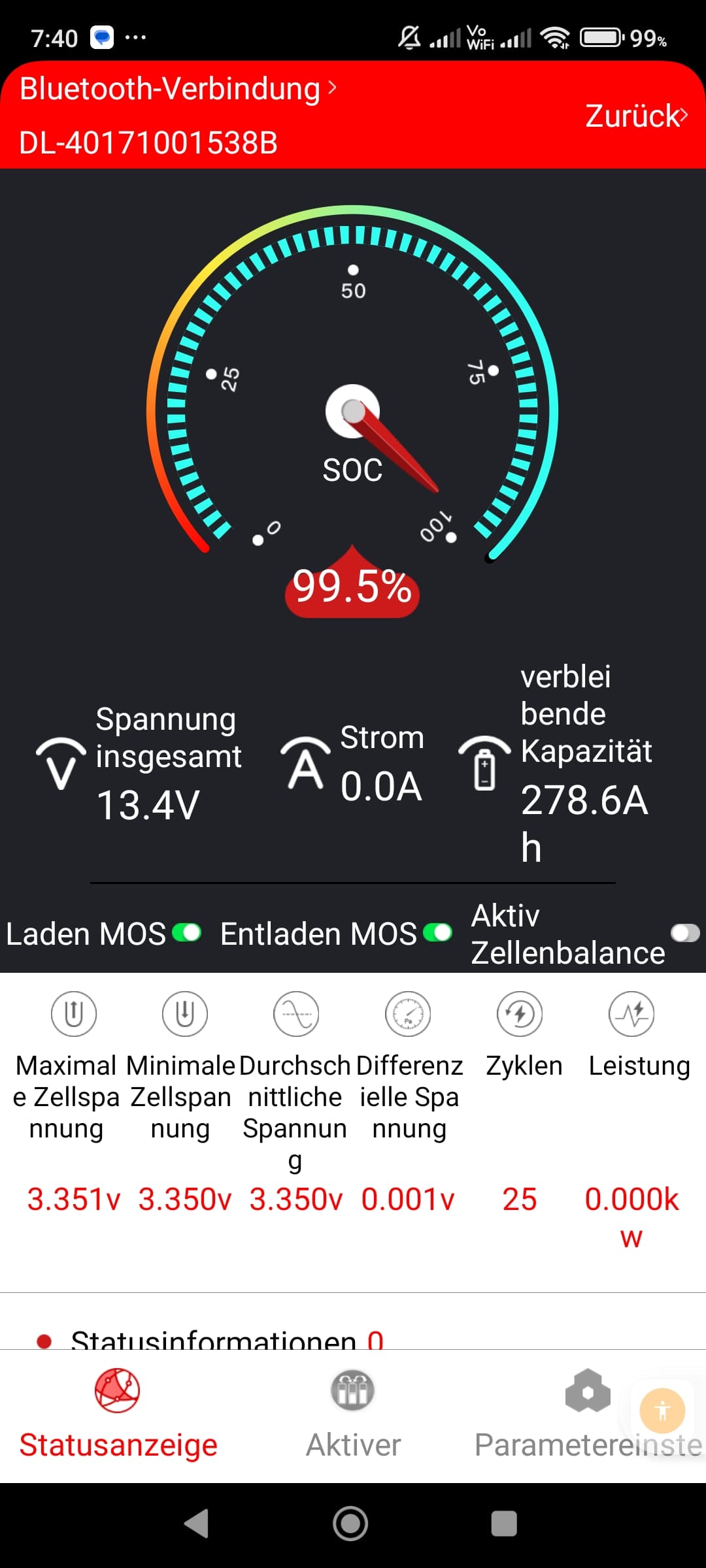Go back with system back button
The height and width of the screenshot is (1568, 706).
tap(197, 1524)
